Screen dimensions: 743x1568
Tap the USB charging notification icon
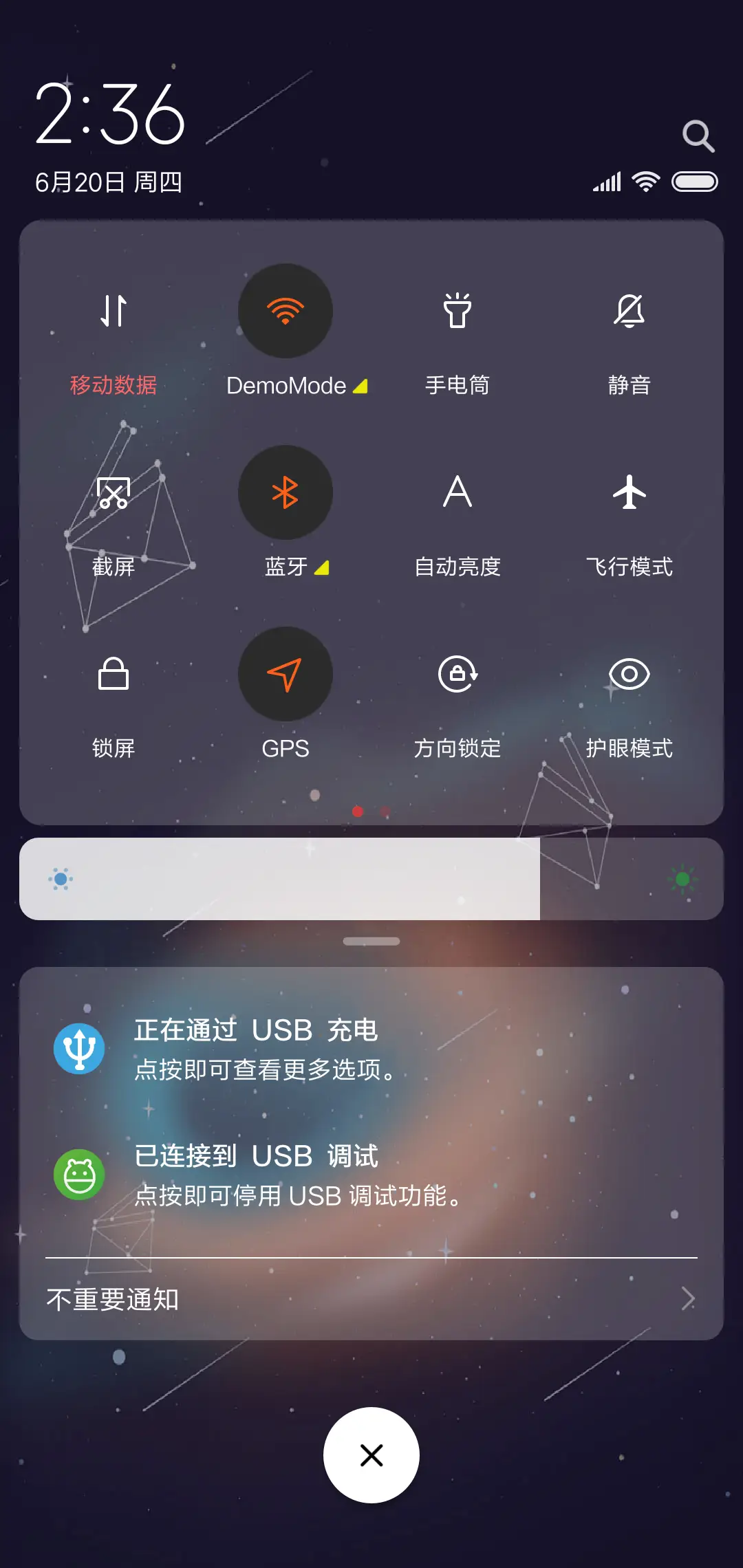point(78,1048)
